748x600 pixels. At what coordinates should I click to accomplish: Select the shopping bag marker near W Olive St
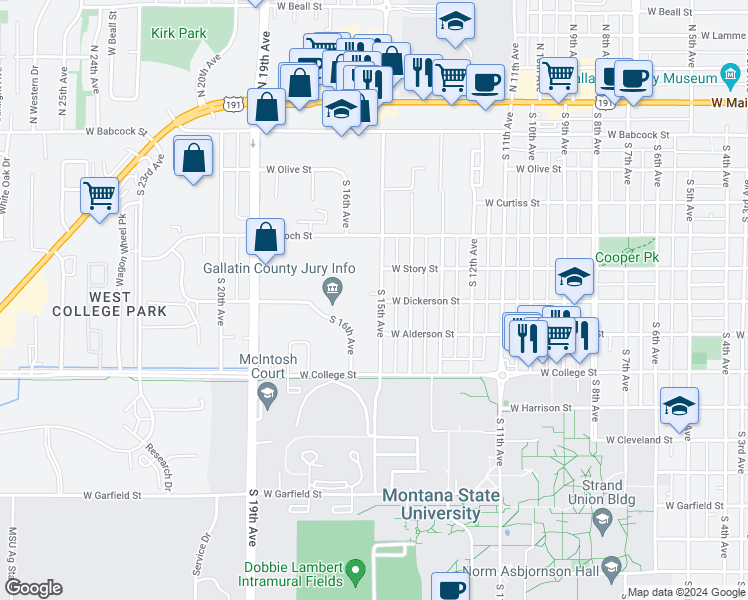click(x=193, y=158)
